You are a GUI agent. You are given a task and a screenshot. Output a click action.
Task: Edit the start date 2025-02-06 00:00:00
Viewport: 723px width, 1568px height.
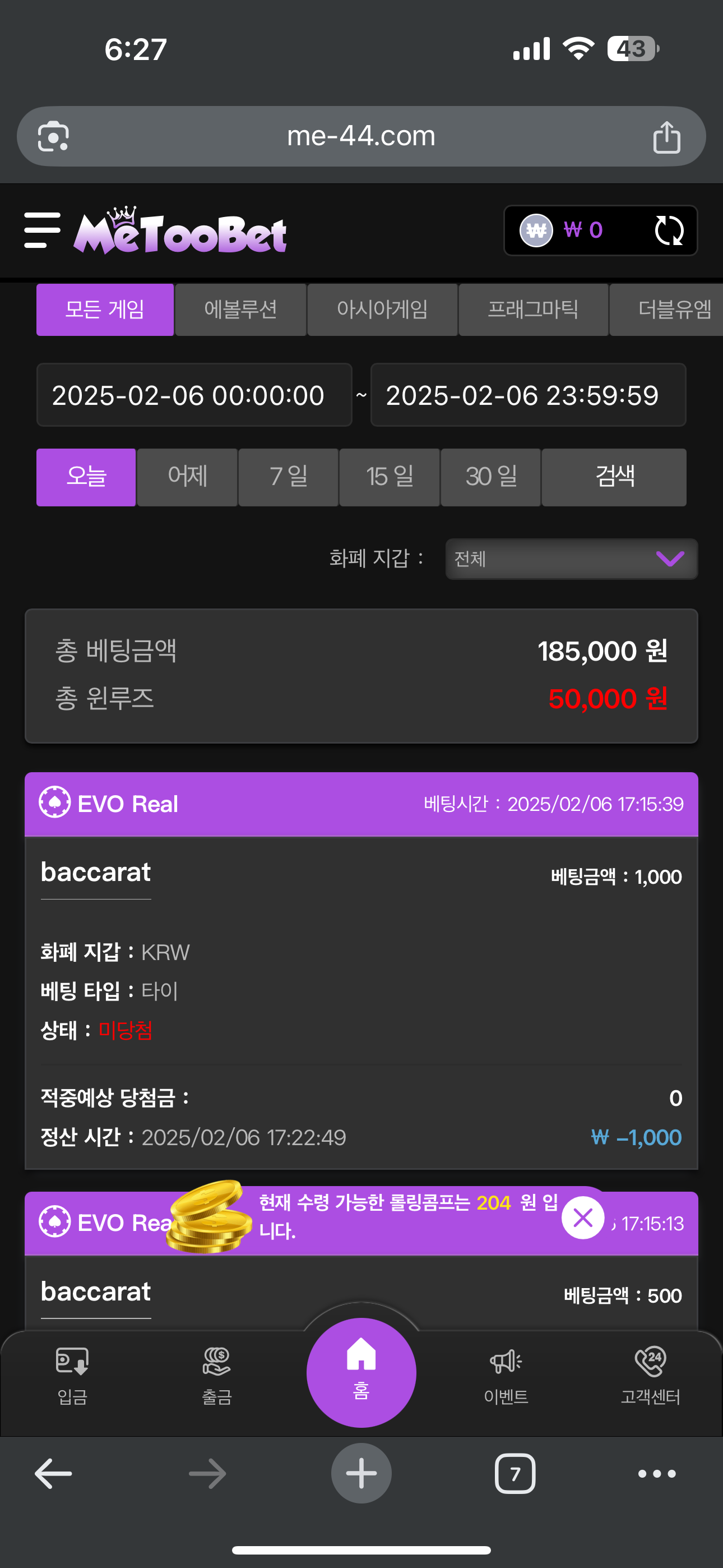click(x=194, y=396)
